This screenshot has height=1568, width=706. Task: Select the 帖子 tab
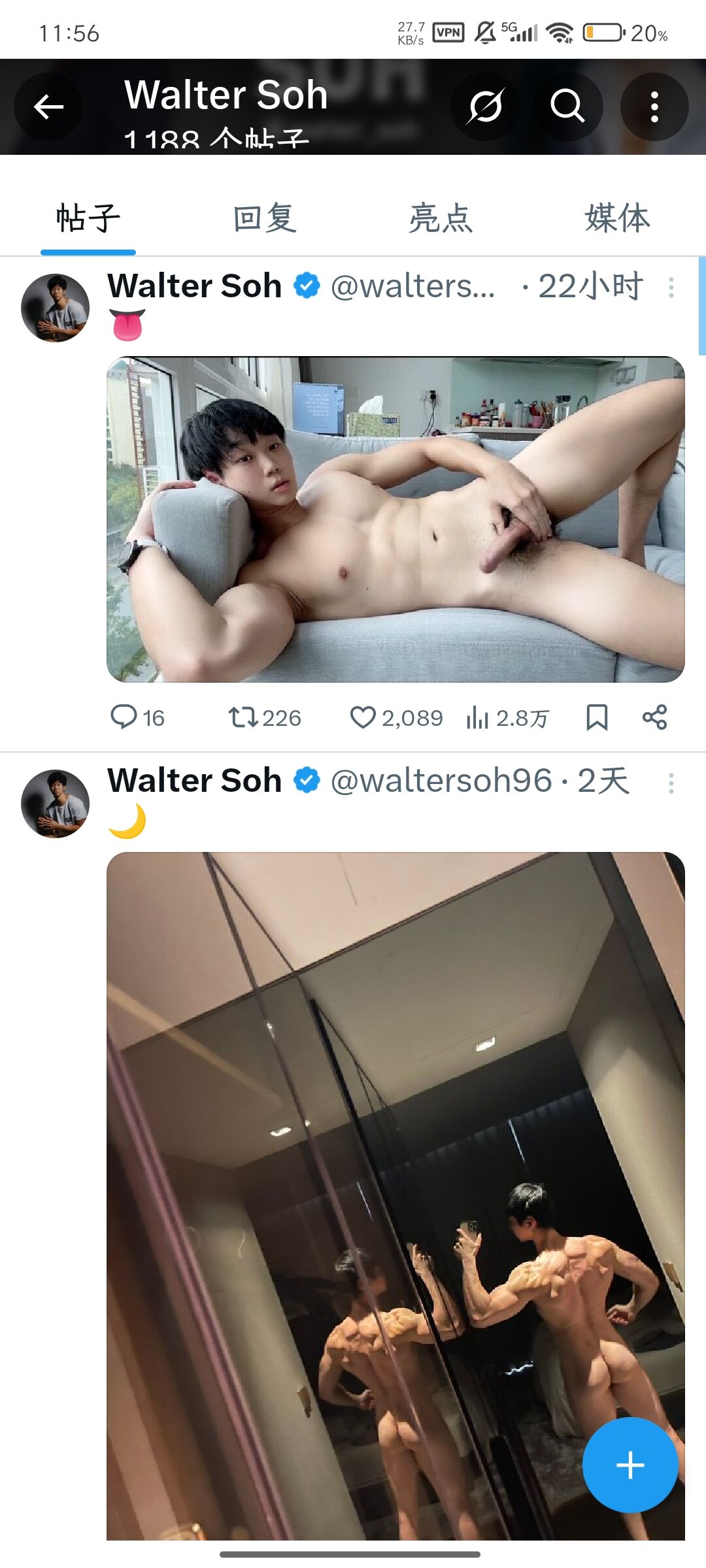coord(88,218)
